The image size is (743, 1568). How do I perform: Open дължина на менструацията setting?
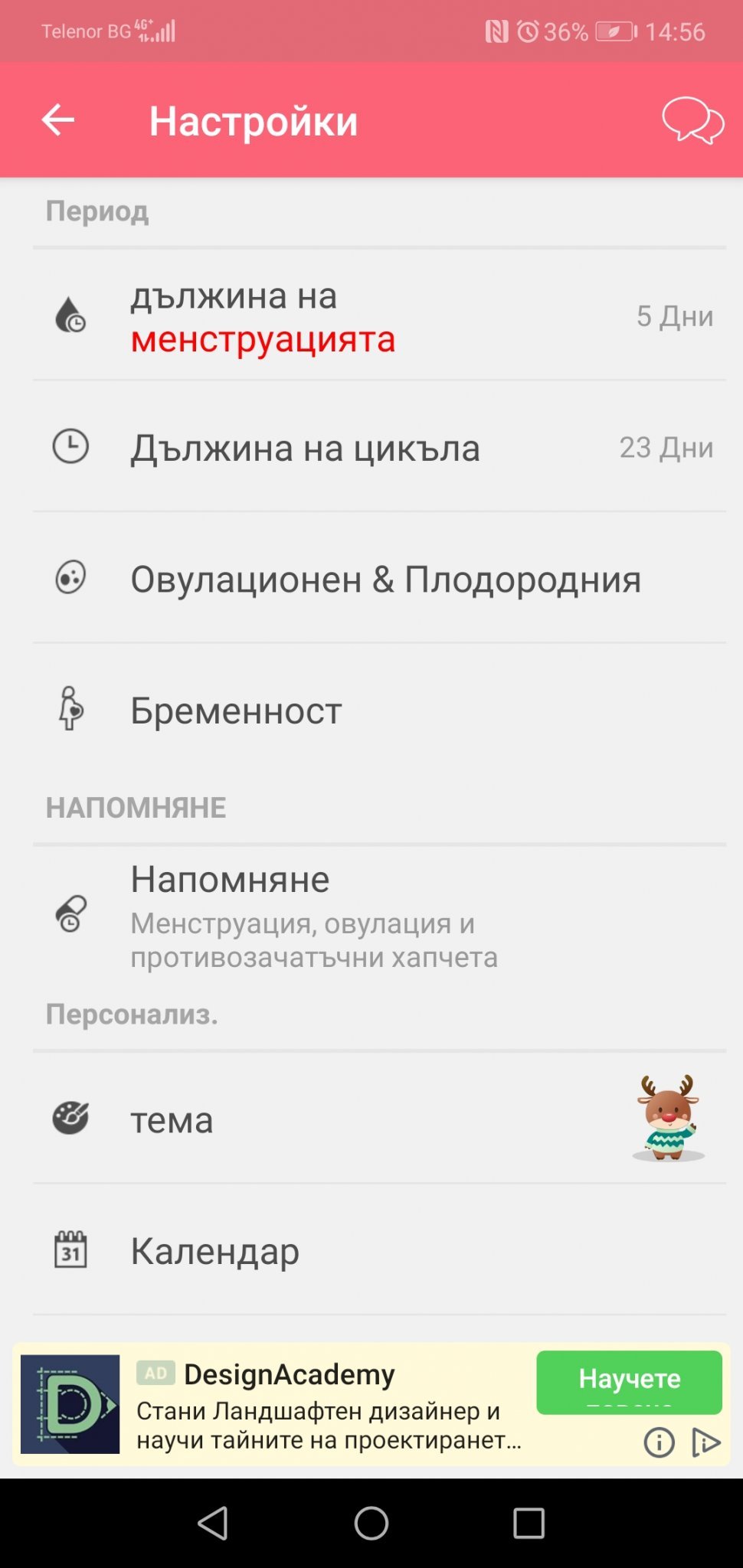[x=379, y=316]
